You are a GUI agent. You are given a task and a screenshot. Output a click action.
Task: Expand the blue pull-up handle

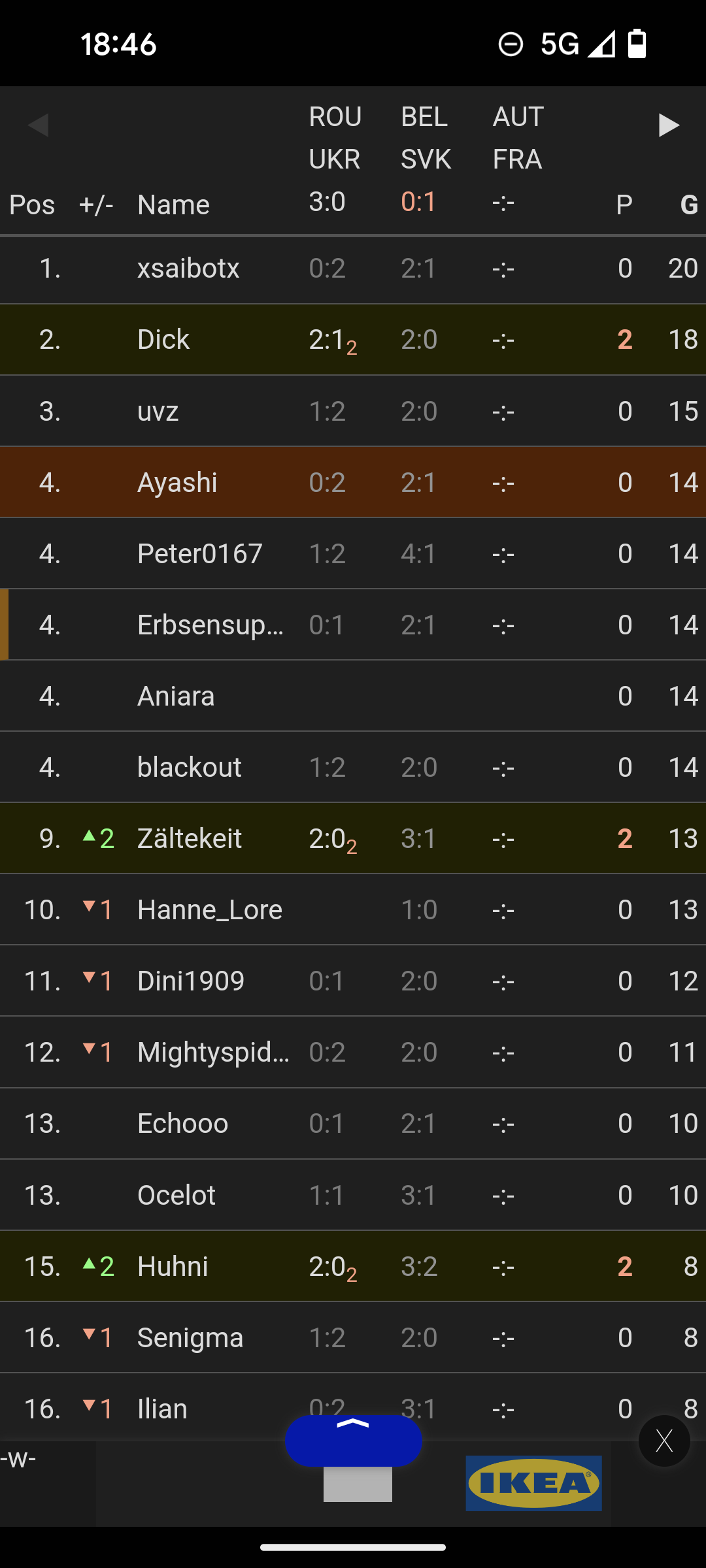(x=353, y=1441)
